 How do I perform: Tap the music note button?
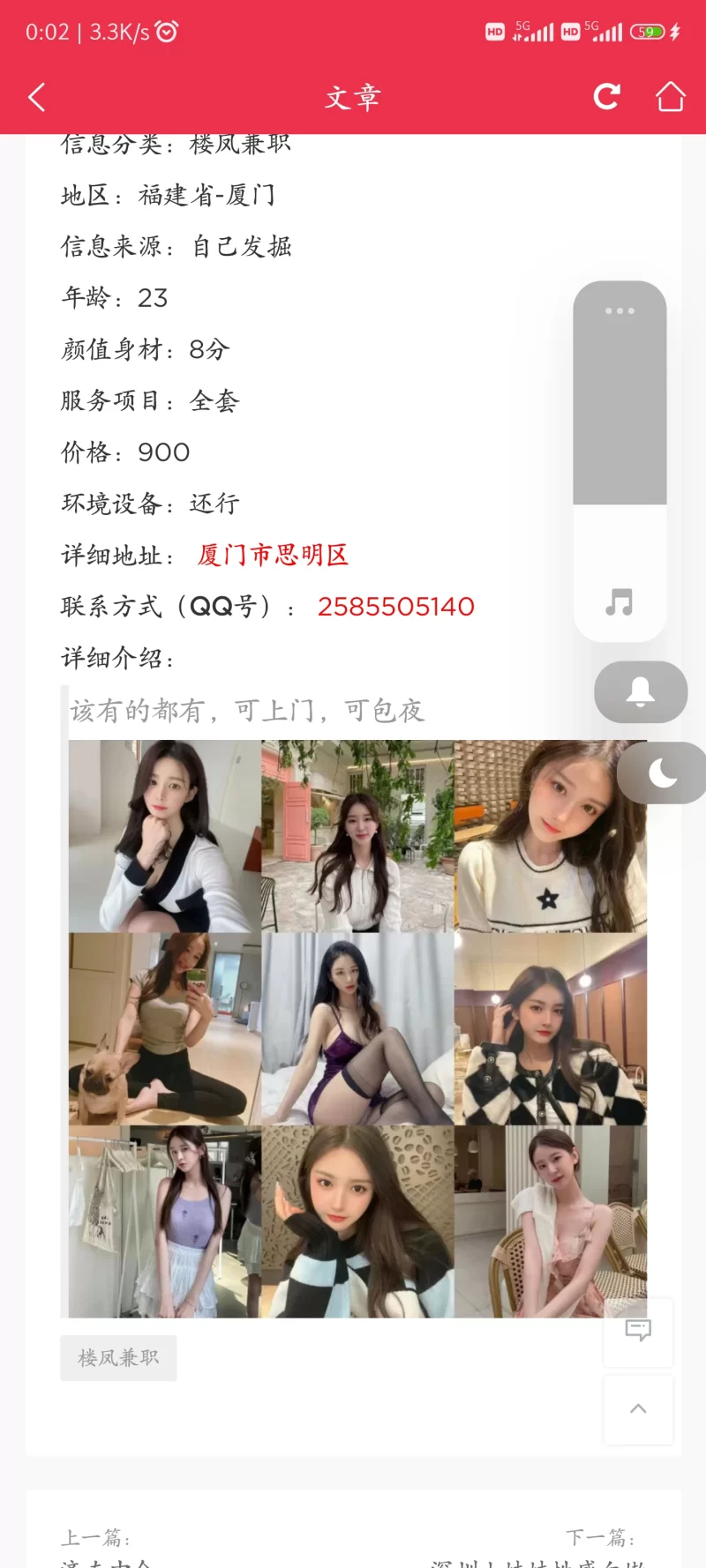pyautogui.click(x=620, y=602)
